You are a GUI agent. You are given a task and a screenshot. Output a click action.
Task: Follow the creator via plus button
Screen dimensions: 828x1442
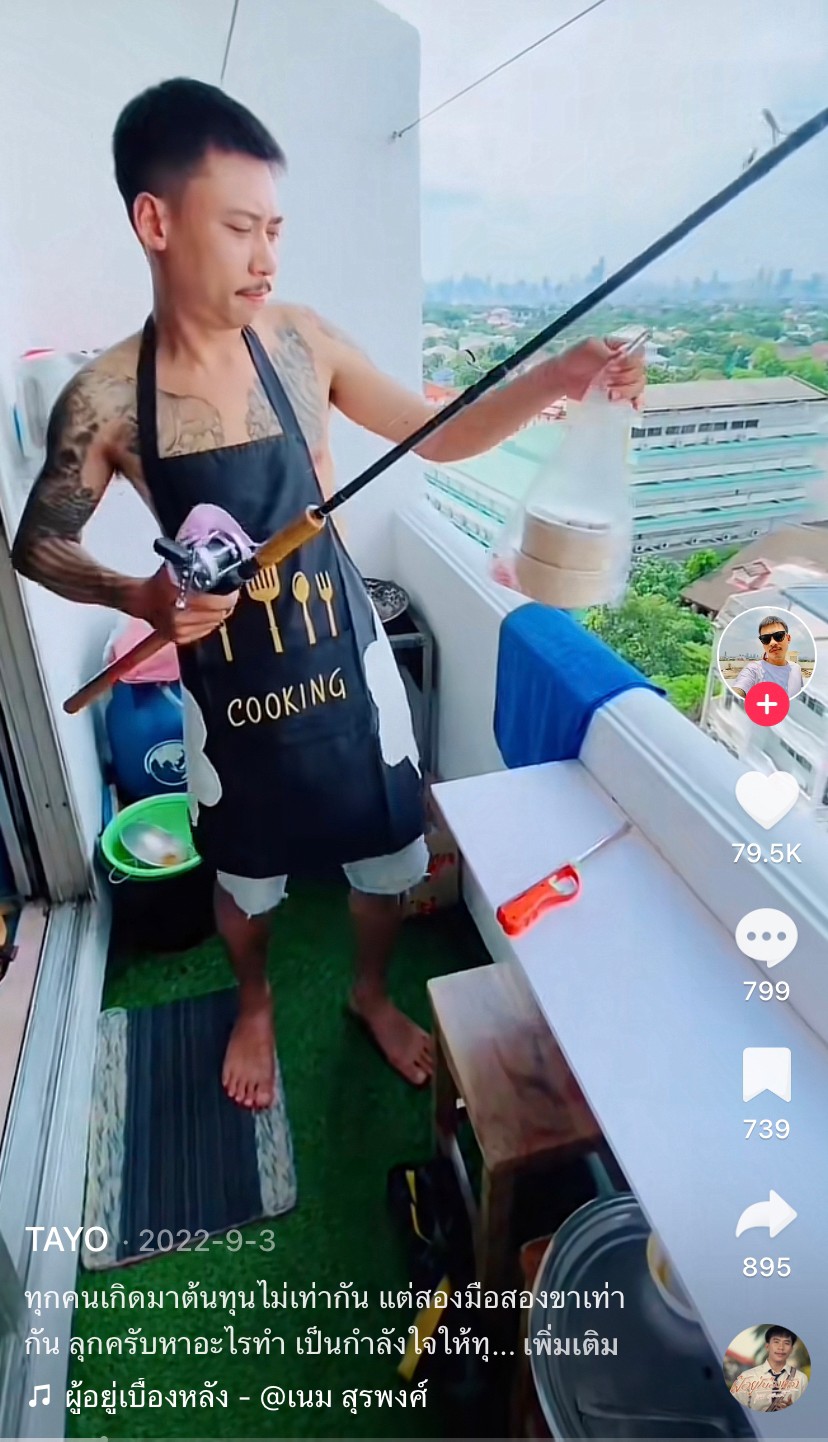pos(766,705)
